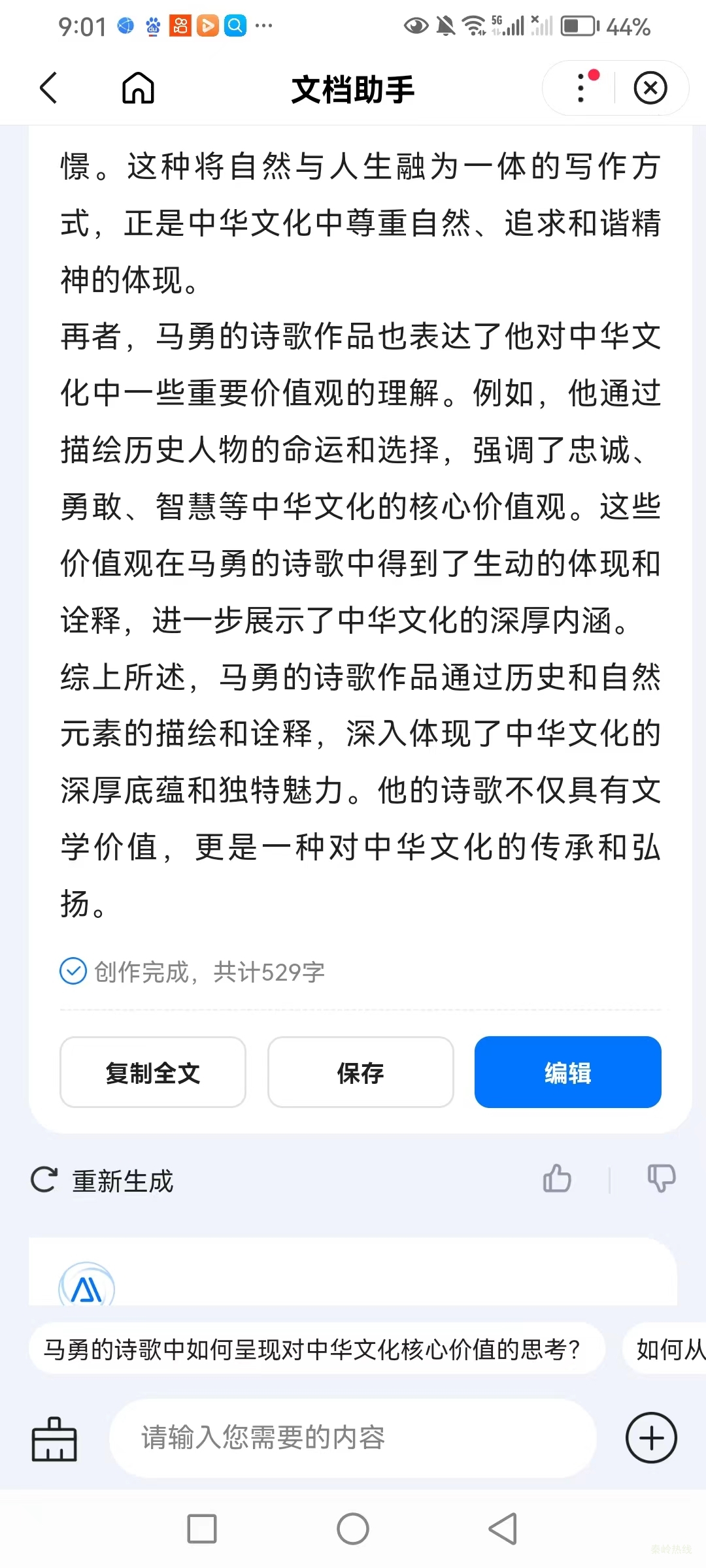Open the toolbox icon beside the input

54,1438
